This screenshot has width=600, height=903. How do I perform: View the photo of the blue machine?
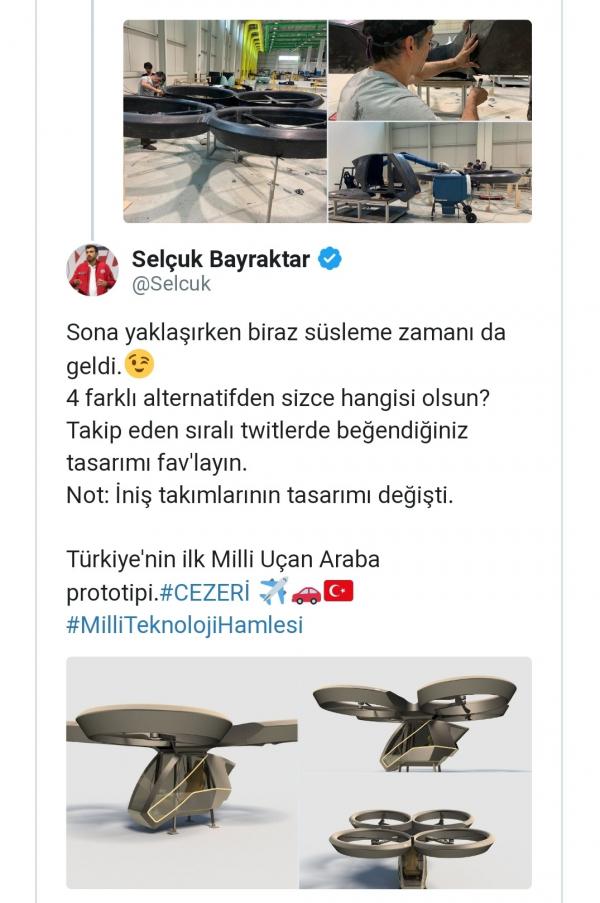click(x=430, y=172)
